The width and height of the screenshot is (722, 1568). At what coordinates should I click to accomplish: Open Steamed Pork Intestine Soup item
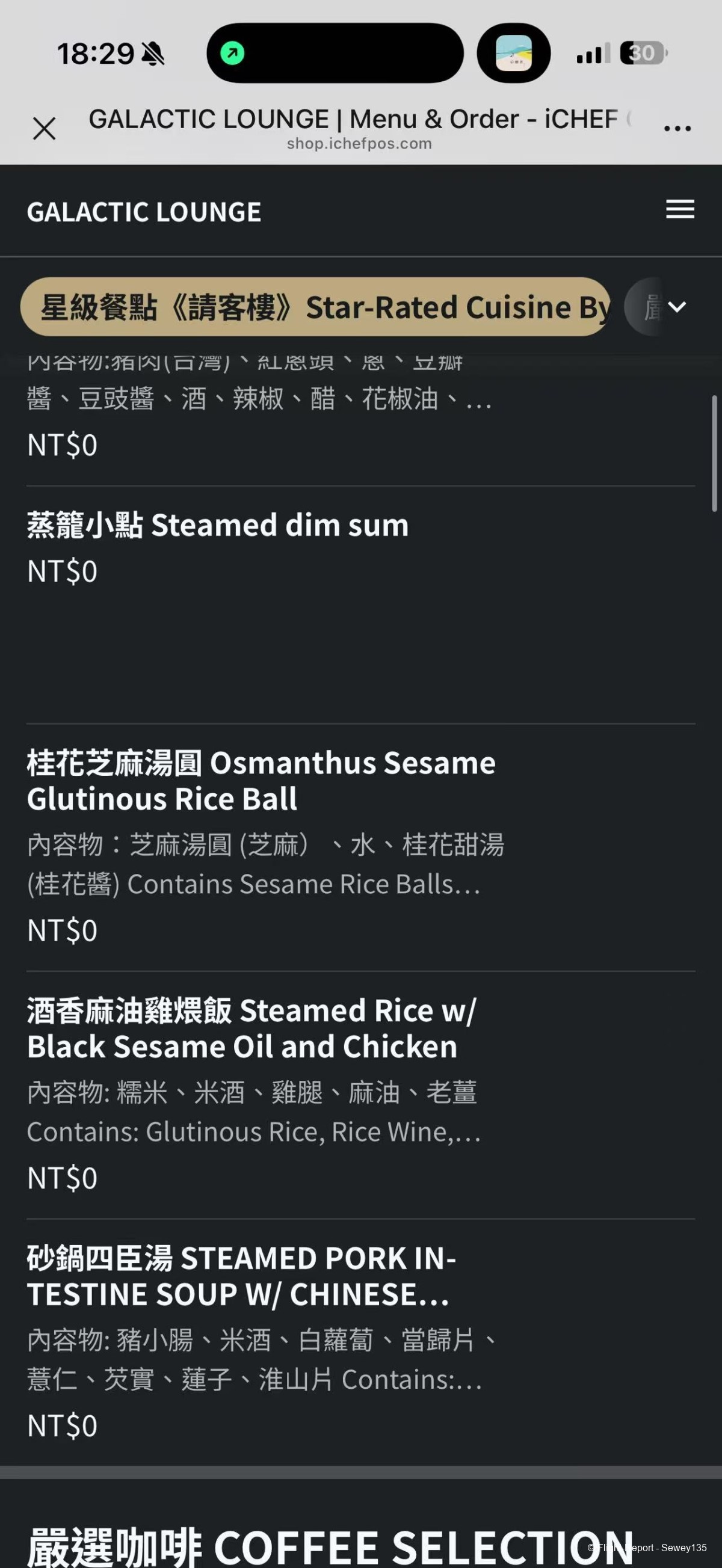(241, 1276)
